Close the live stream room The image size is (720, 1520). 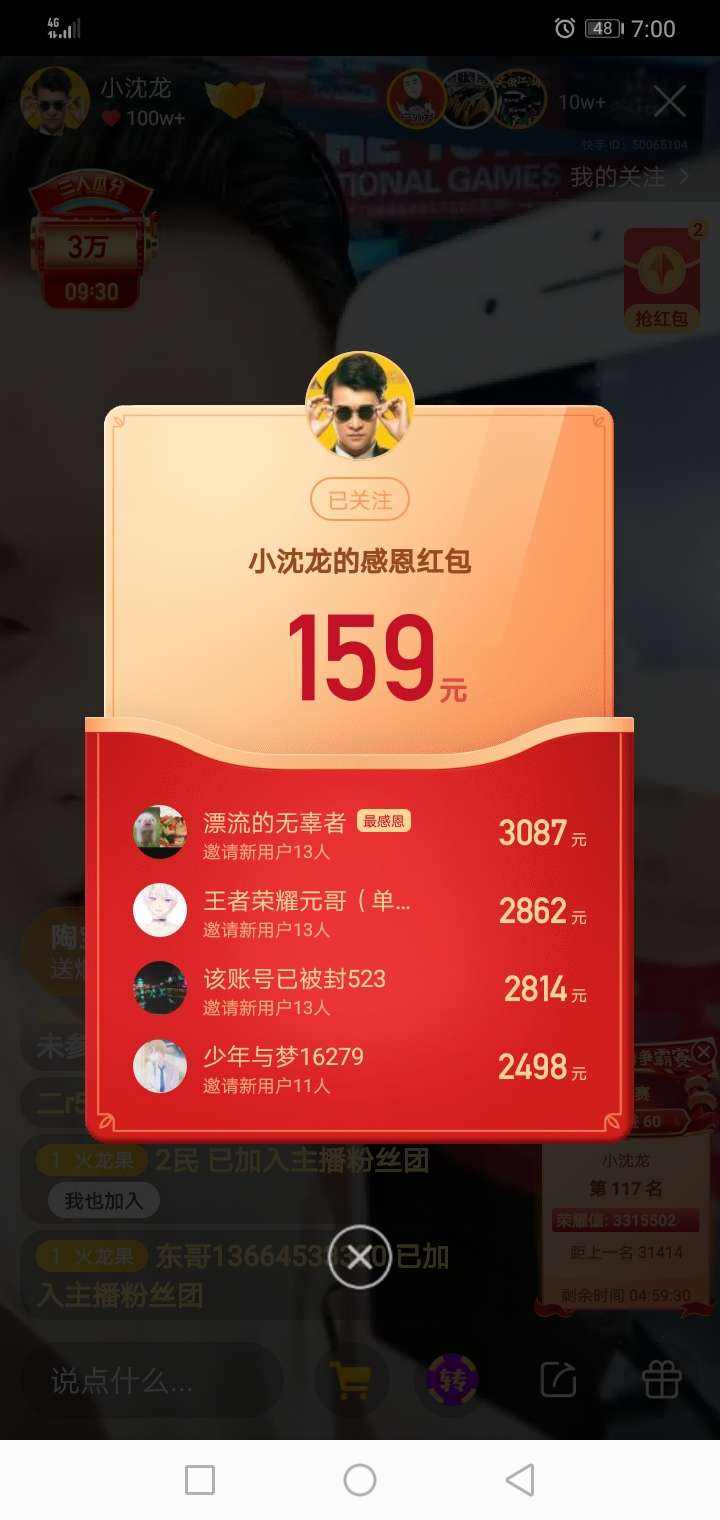[x=669, y=101]
